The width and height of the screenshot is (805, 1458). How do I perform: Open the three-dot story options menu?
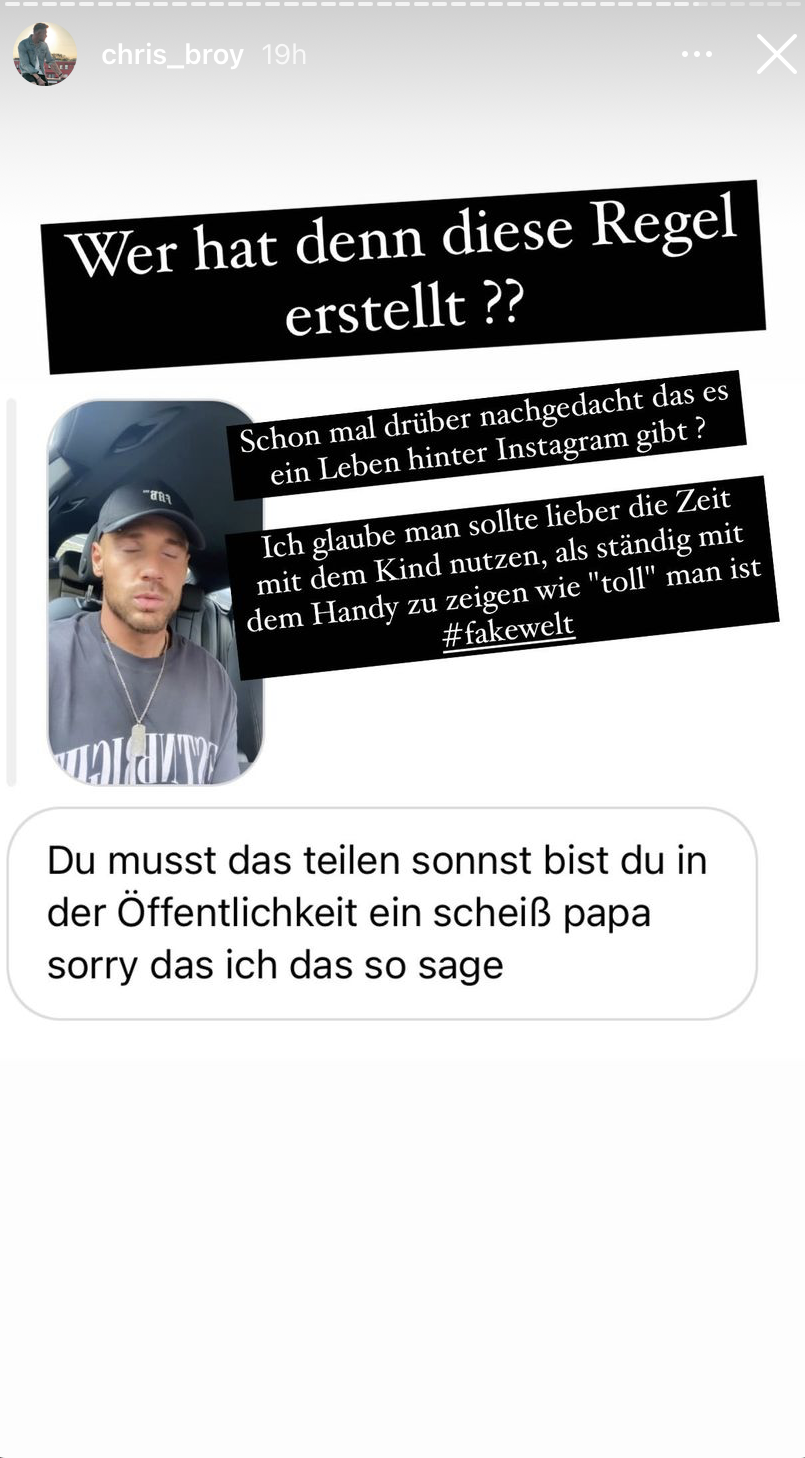tap(697, 54)
